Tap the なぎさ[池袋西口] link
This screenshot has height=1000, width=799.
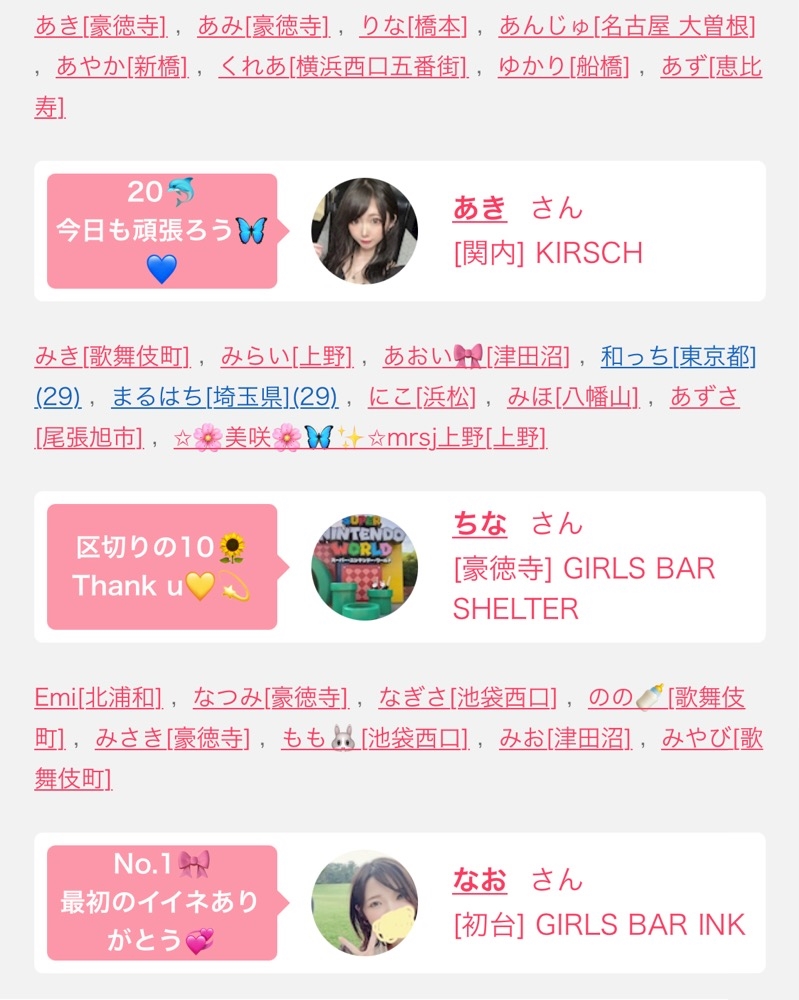pyautogui.click(x=468, y=697)
